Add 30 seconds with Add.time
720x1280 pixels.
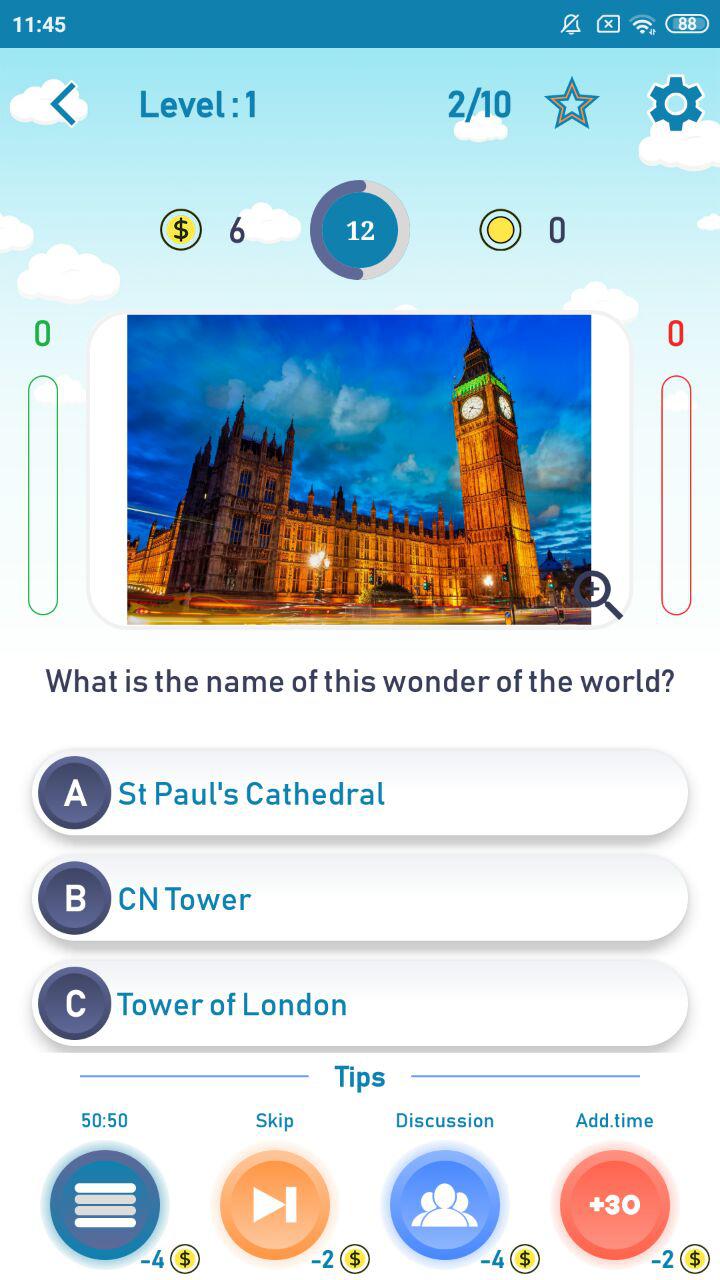pyautogui.click(x=615, y=1204)
